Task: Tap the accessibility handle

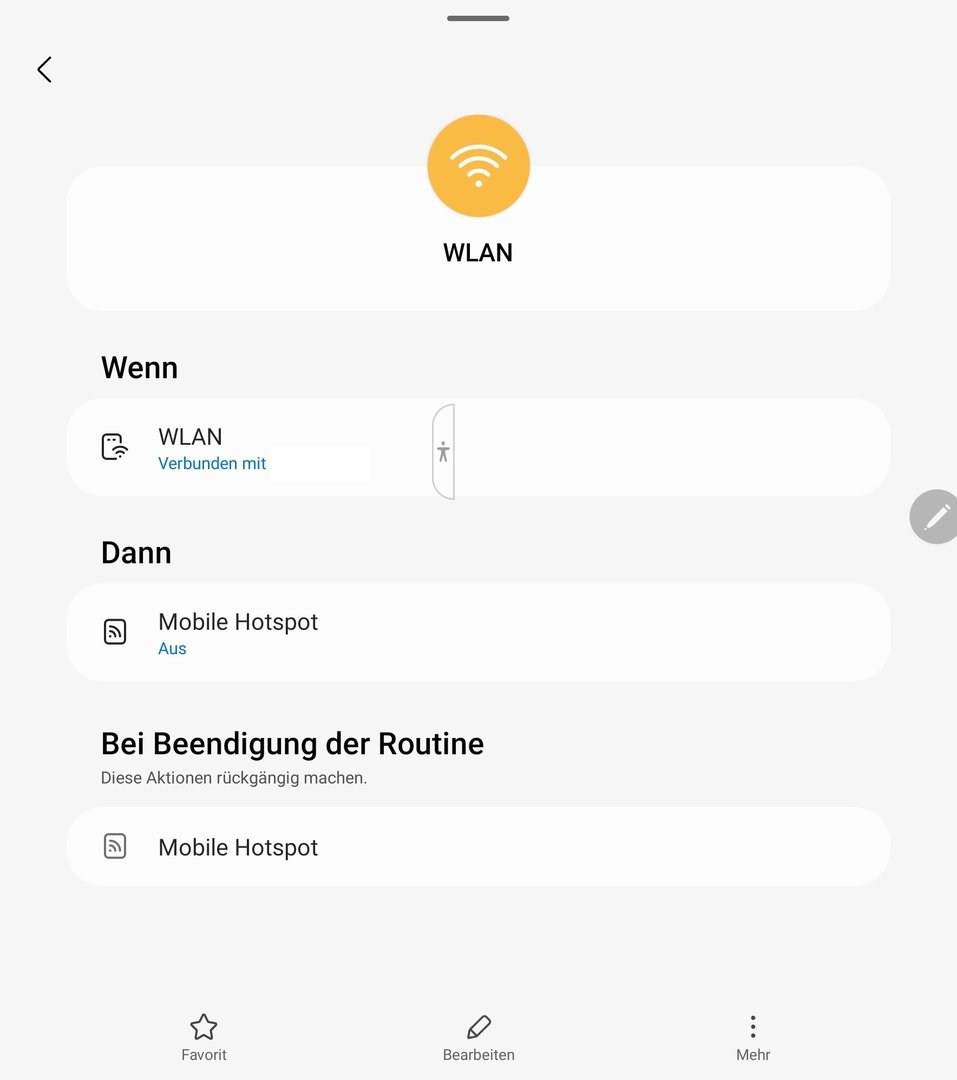Action: (443, 451)
